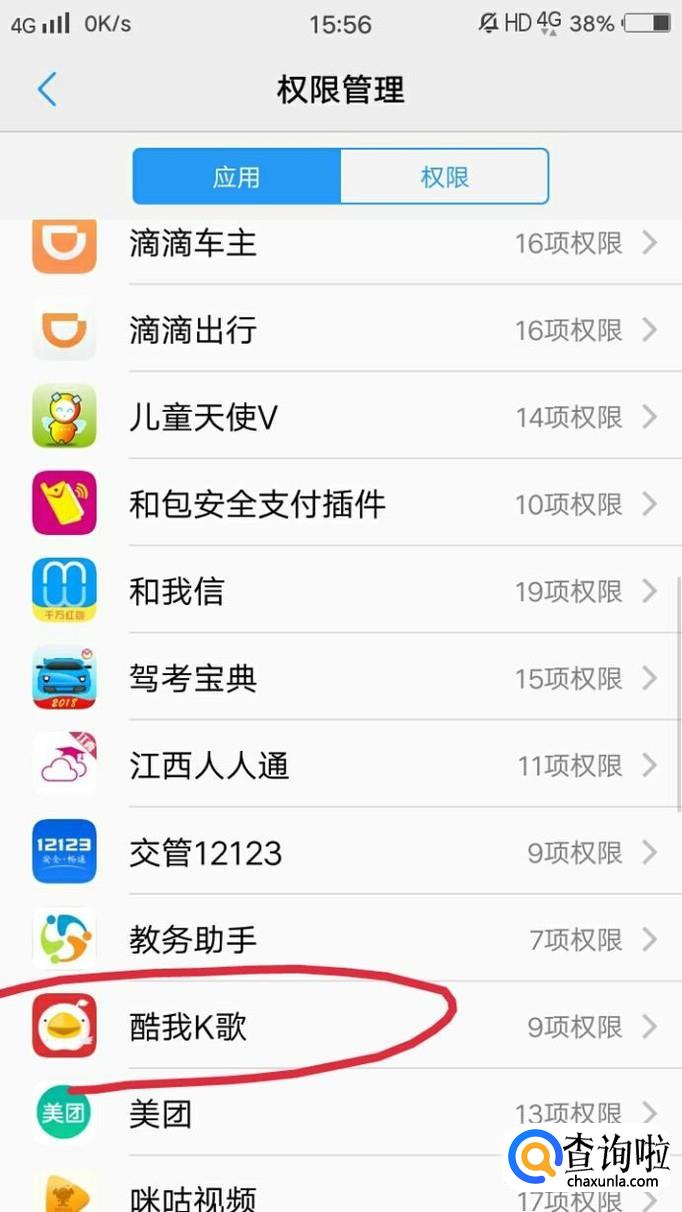
Task: Open 咪咕视频 permissions
Action: [x=300, y=1196]
